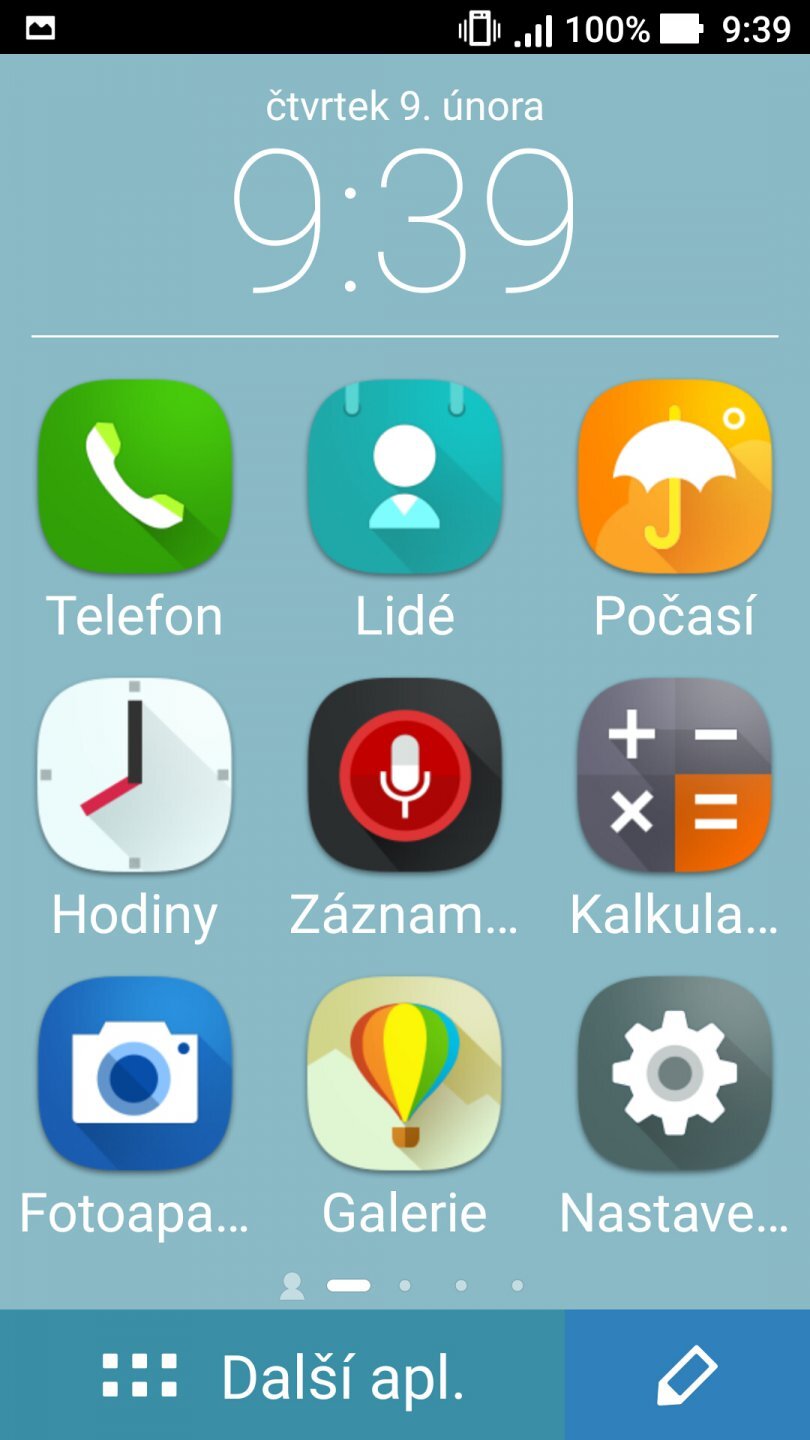
Task: Open the Lidé contacts app
Action: [x=404, y=480]
